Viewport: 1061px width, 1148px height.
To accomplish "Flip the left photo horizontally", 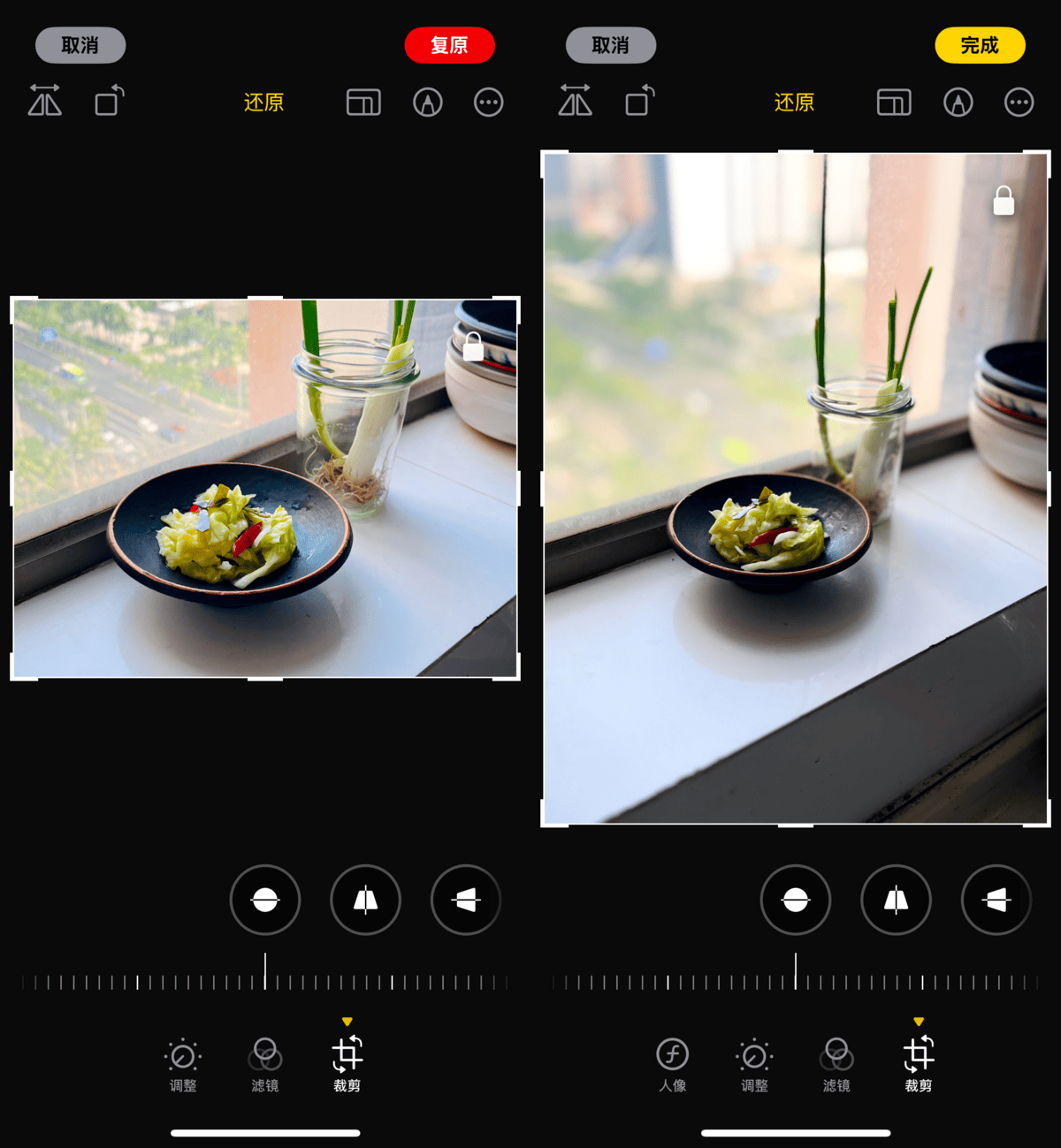I will (x=45, y=102).
